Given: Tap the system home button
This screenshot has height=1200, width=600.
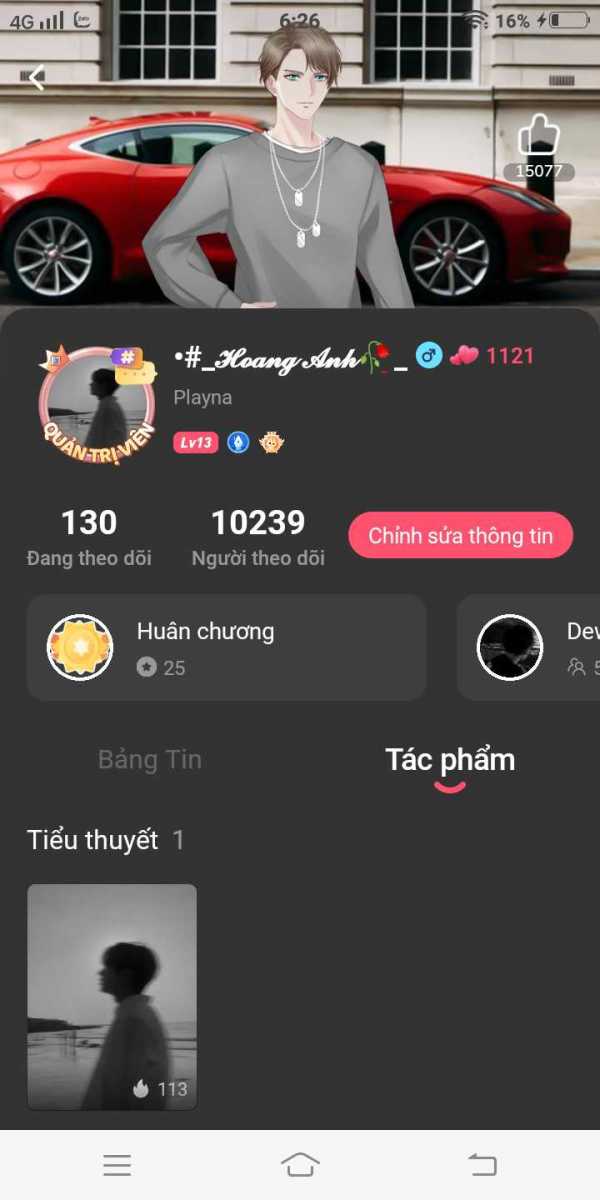Looking at the screenshot, I should coord(300,1164).
